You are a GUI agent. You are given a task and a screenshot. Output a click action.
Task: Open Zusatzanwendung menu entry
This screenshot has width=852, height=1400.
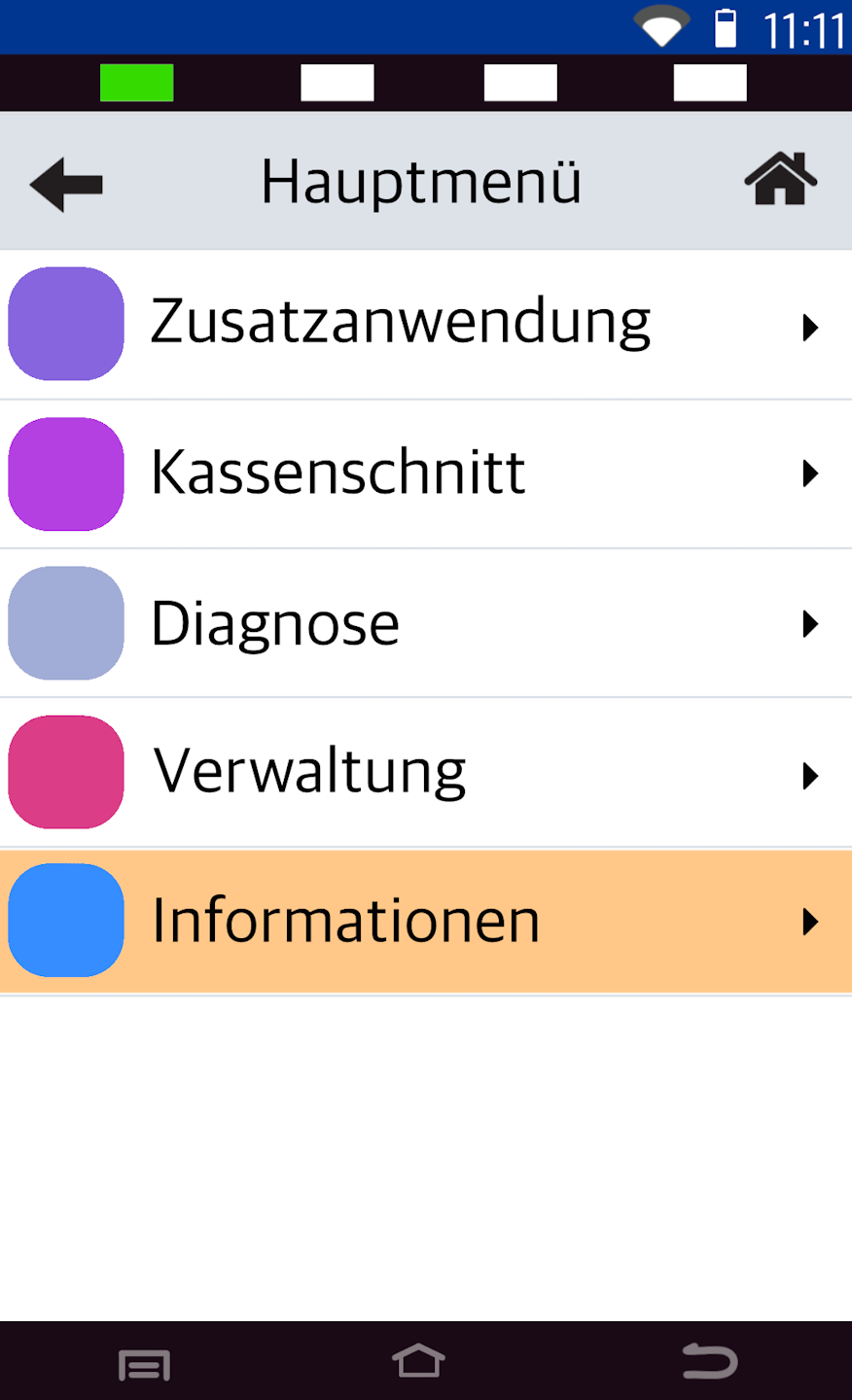pyautogui.click(x=426, y=324)
